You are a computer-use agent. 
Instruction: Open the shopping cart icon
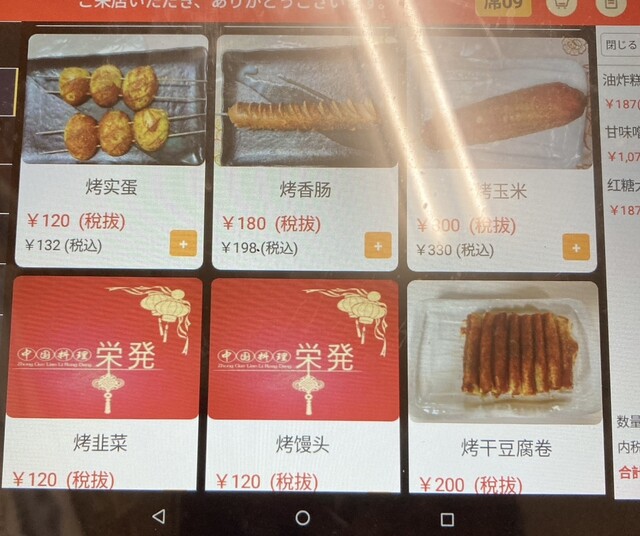pos(563,7)
